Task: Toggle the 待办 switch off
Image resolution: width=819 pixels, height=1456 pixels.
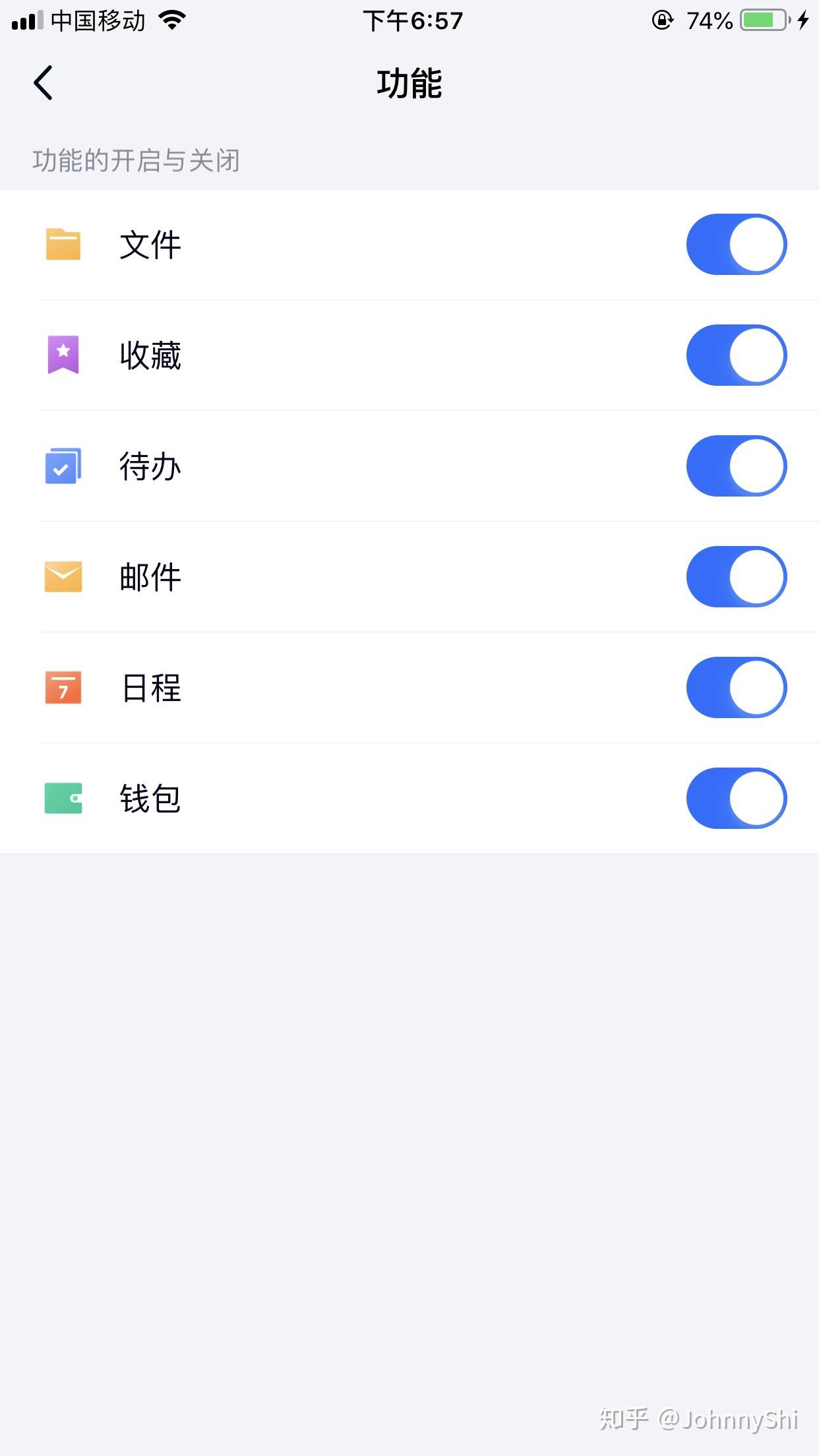Action: tap(737, 466)
